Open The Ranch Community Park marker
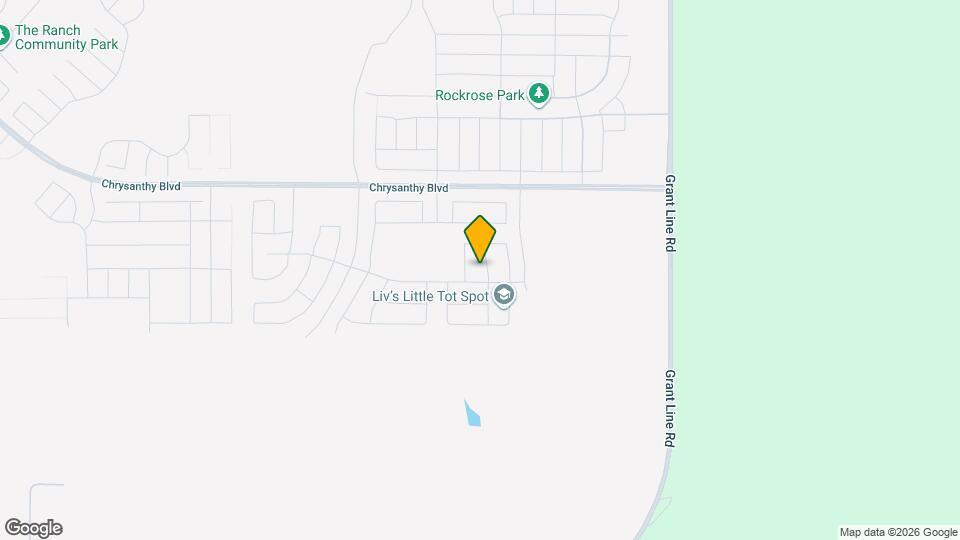This screenshot has height=540, width=960. pyautogui.click(x=3, y=37)
